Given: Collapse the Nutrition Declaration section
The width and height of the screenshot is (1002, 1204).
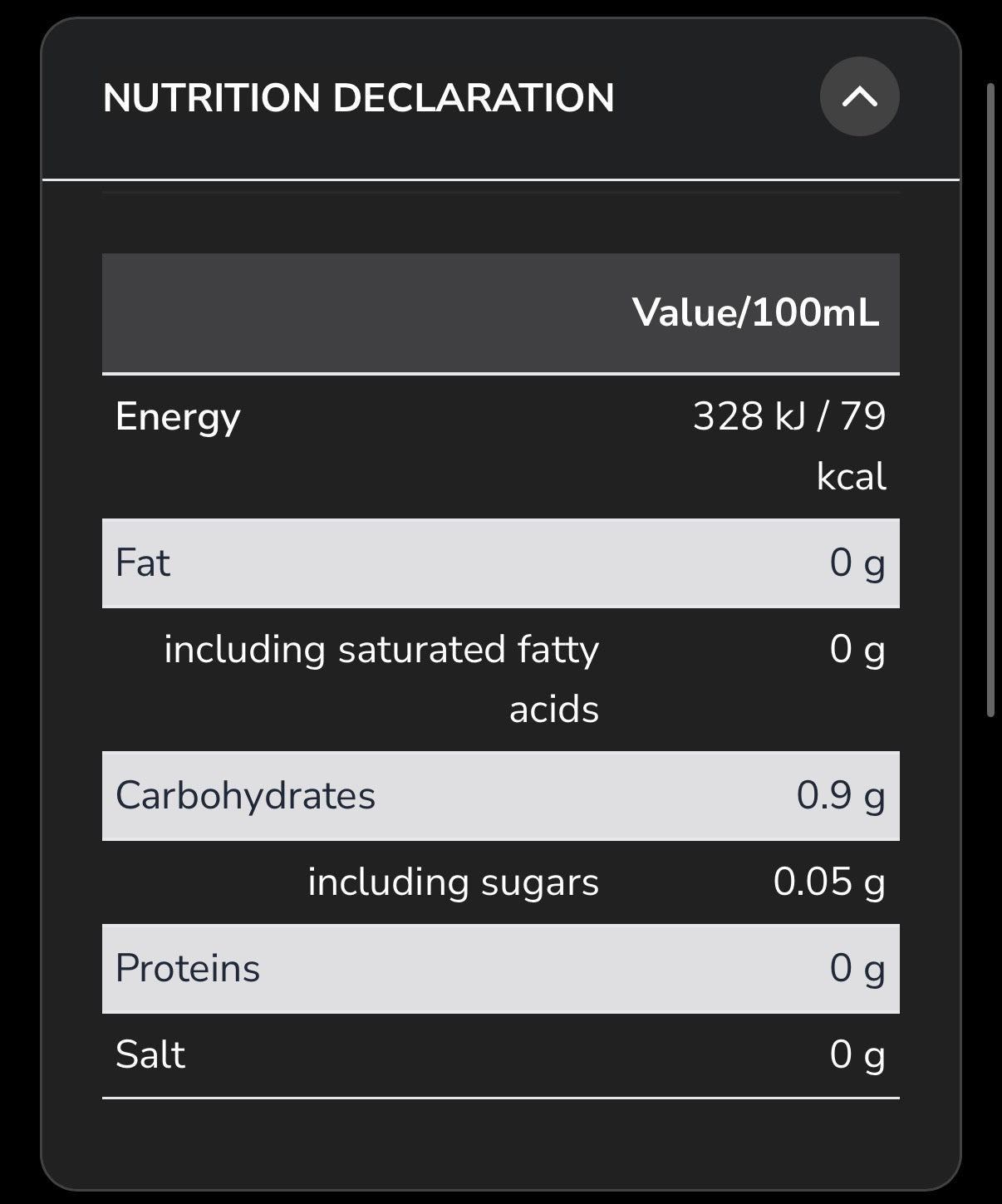Looking at the screenshot, I should pyautogui.click(x=859, y=97).
